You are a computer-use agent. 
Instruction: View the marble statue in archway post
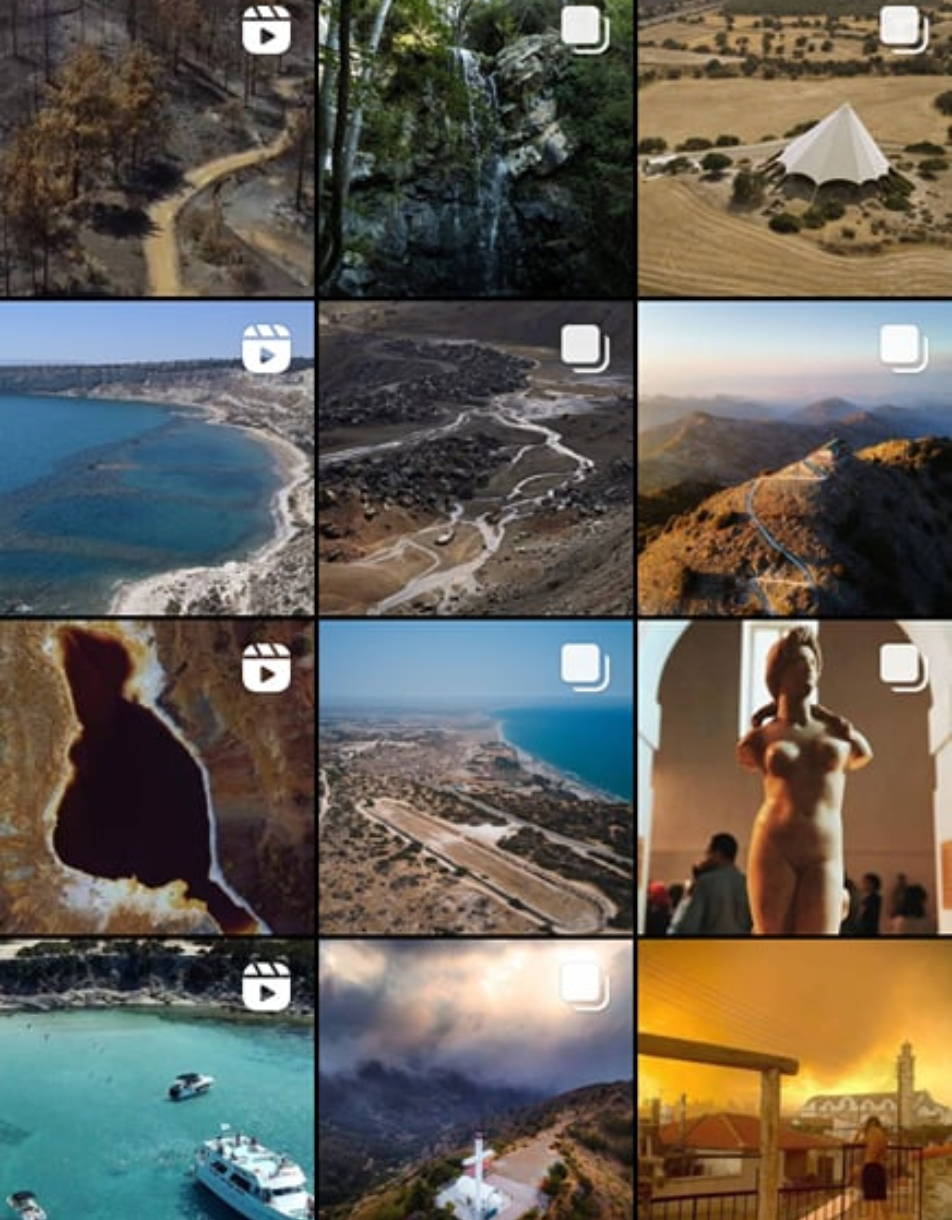[x=795, y=777]
